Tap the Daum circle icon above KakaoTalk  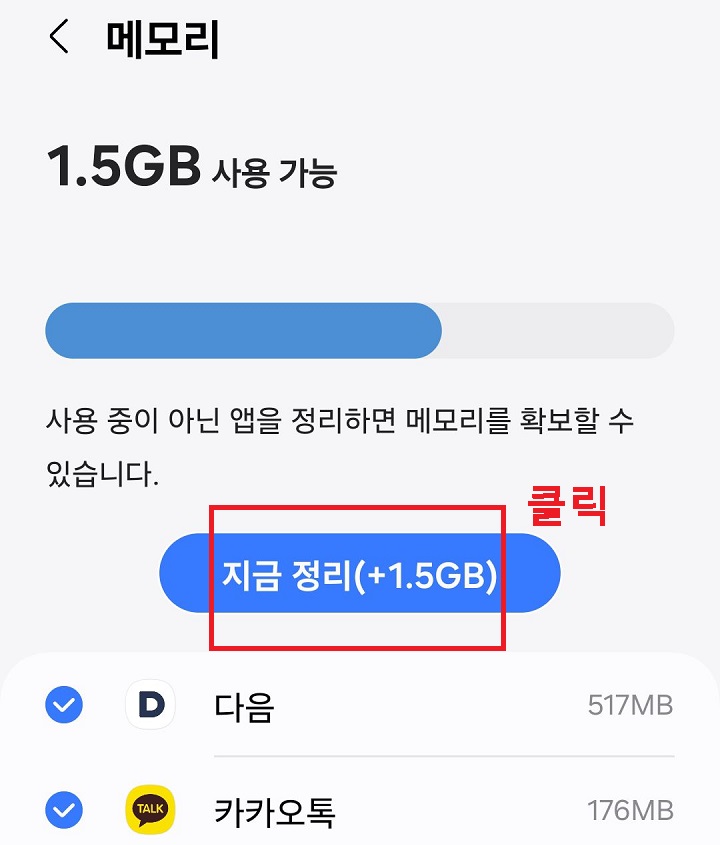coord(149,703)
